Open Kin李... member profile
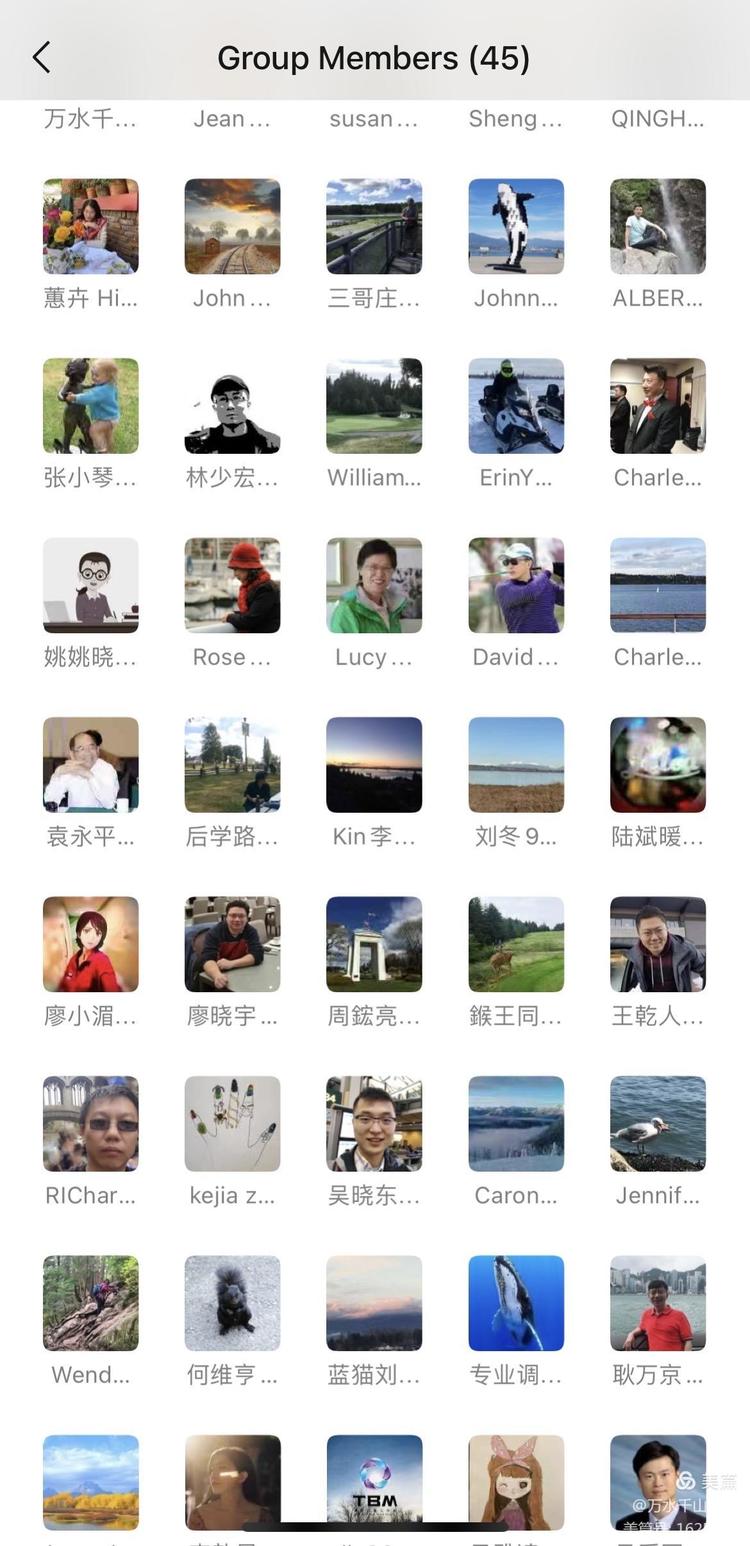This screenshot has height=1546, width=750. tap(374, 765)
